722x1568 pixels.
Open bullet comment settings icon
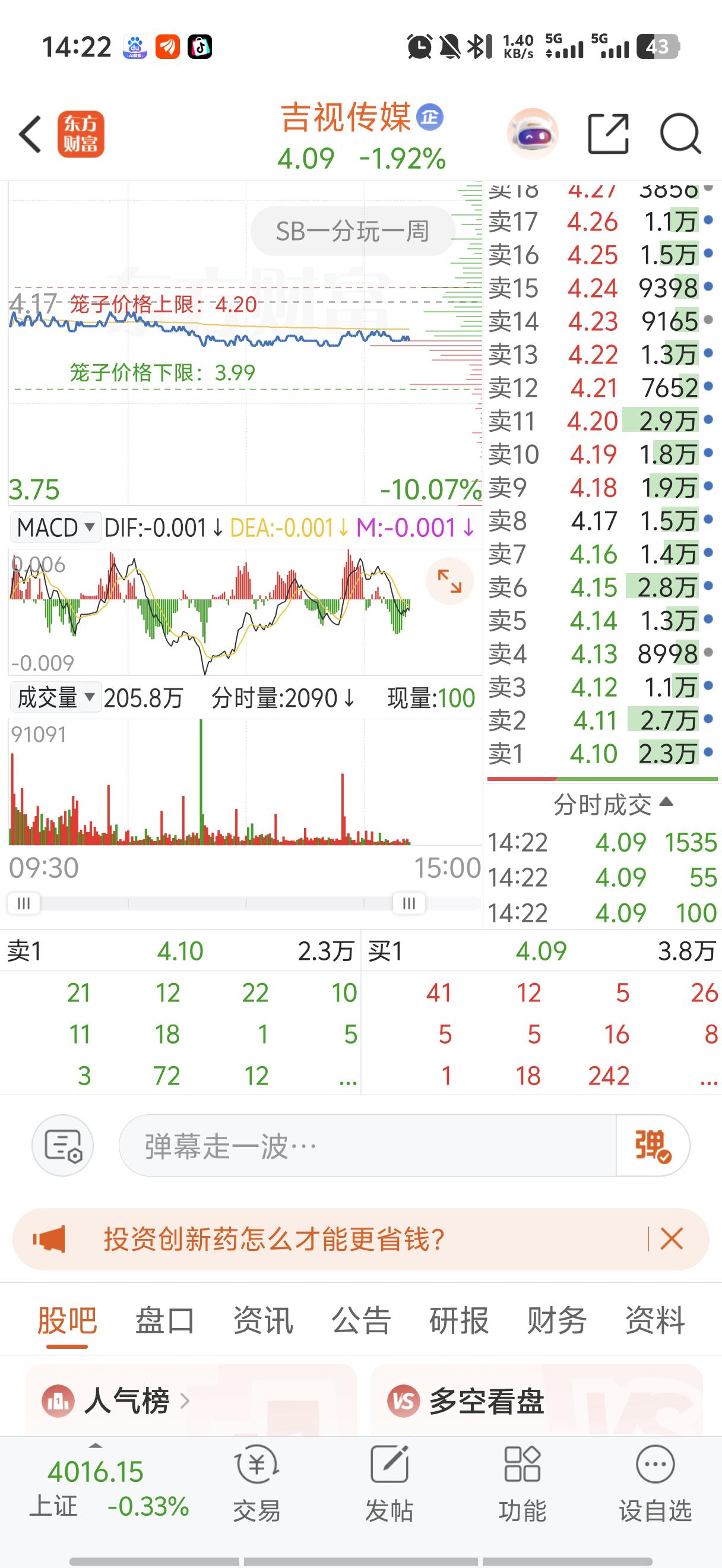point(63,1146)
